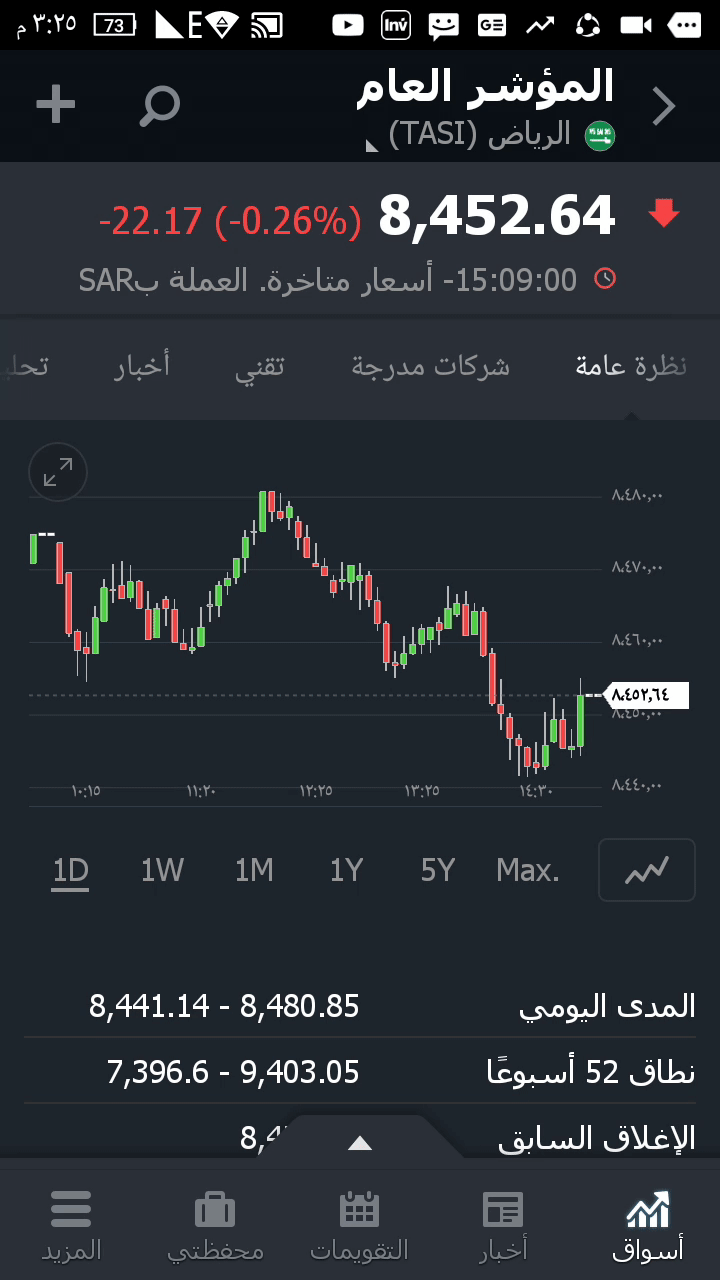Open the search magnifier
The height and width of the screenshot is (1280, 720).
pyautogui.click(x=159, y=105)
